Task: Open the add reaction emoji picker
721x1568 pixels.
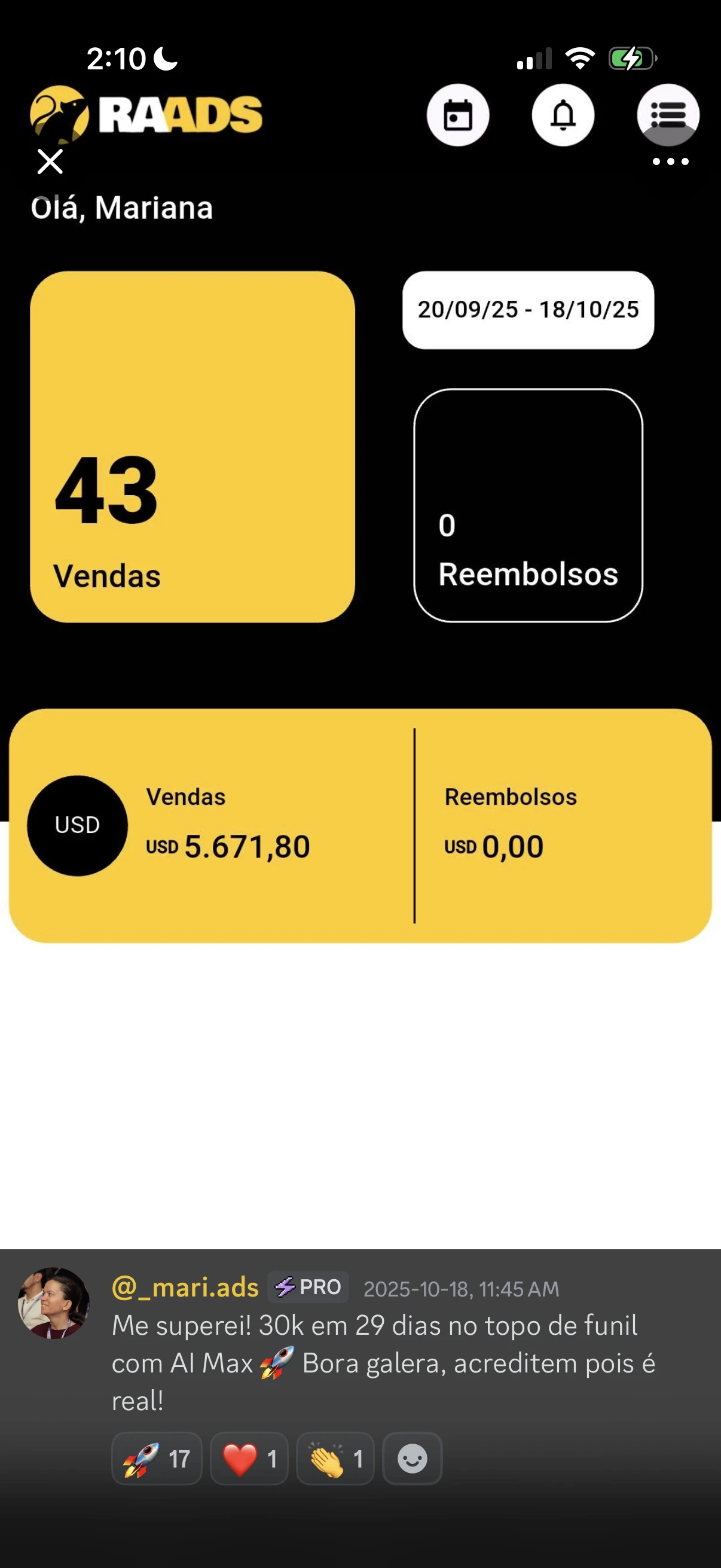Action: 412,1459
